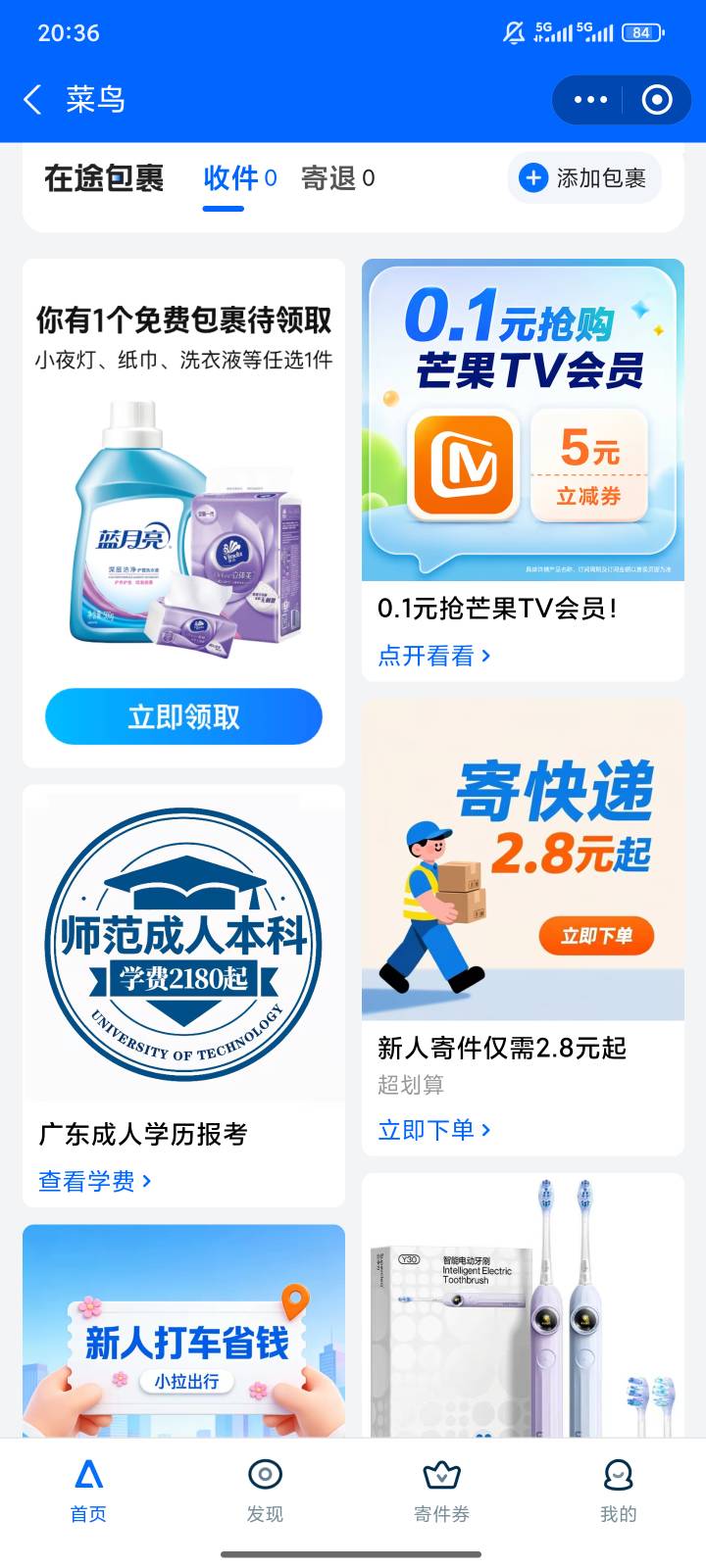Image resolution: width=706 pixels, height=1568 pixels.
Task: Open the 0.1元抢芒果TV会员 banner
Action: point(523,420)
